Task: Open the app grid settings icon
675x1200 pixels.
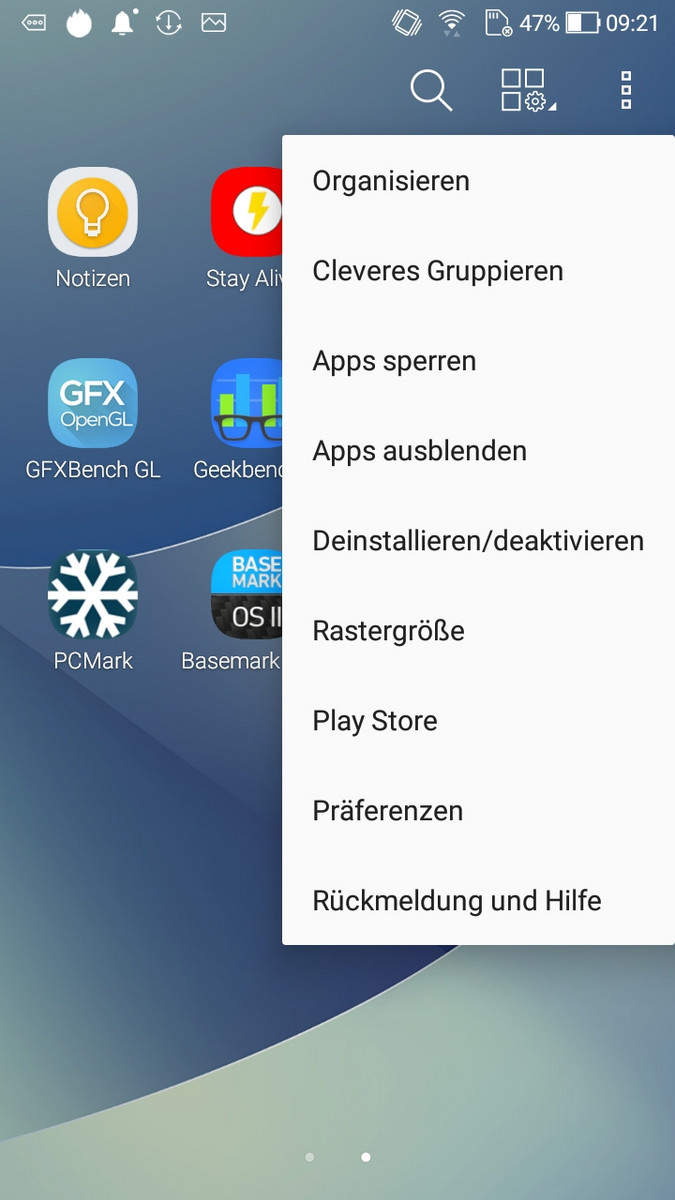Action: coord(527,91)
